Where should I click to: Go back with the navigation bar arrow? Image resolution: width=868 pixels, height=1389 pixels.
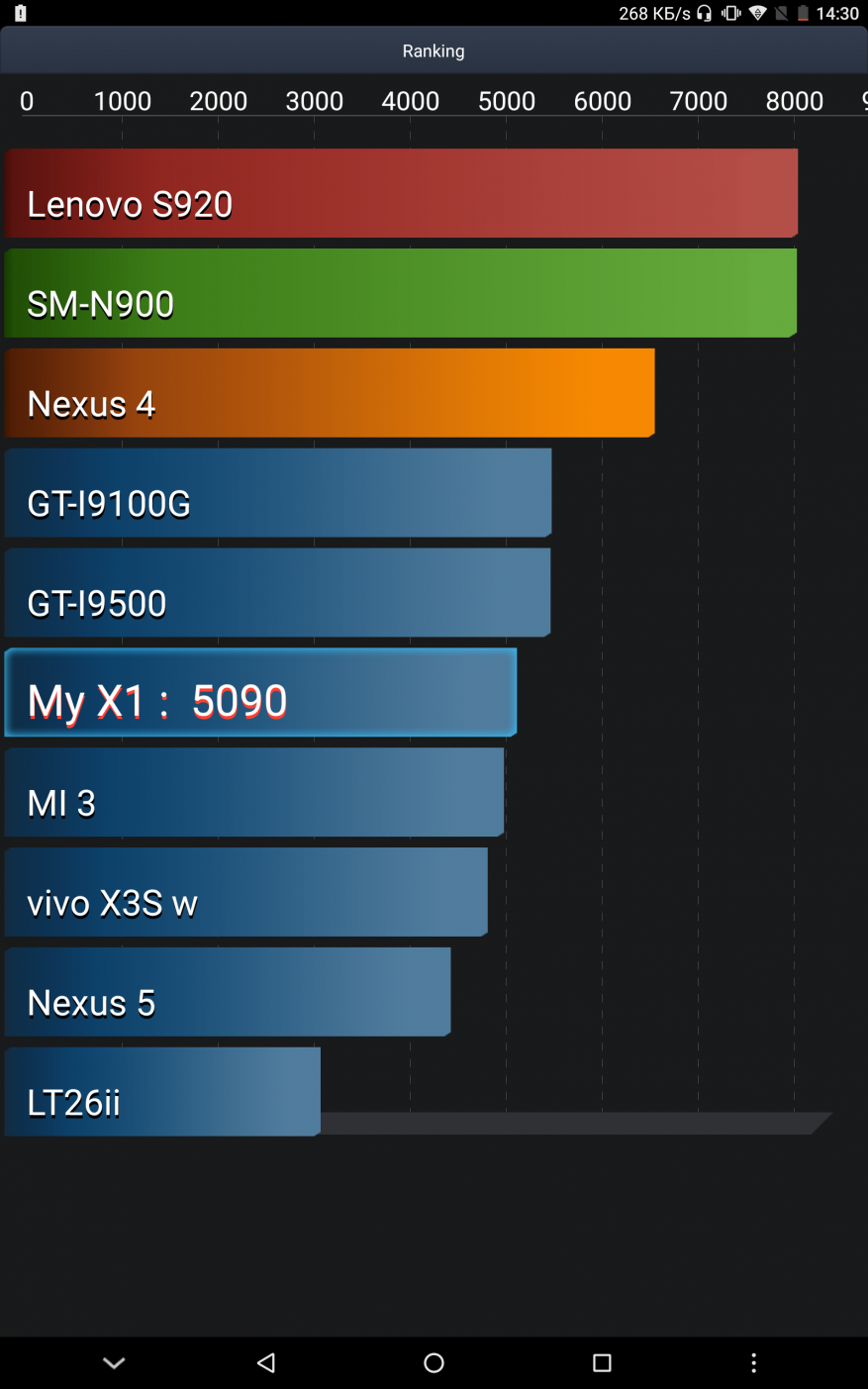(x=265, y=1363)
